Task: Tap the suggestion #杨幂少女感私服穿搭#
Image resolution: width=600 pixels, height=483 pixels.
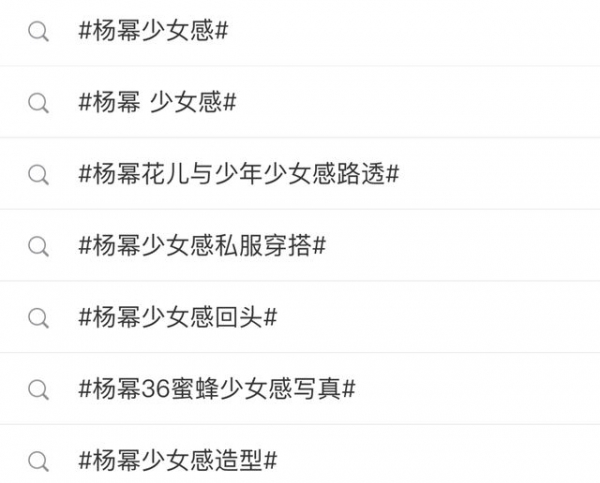Action: point(202,245)
